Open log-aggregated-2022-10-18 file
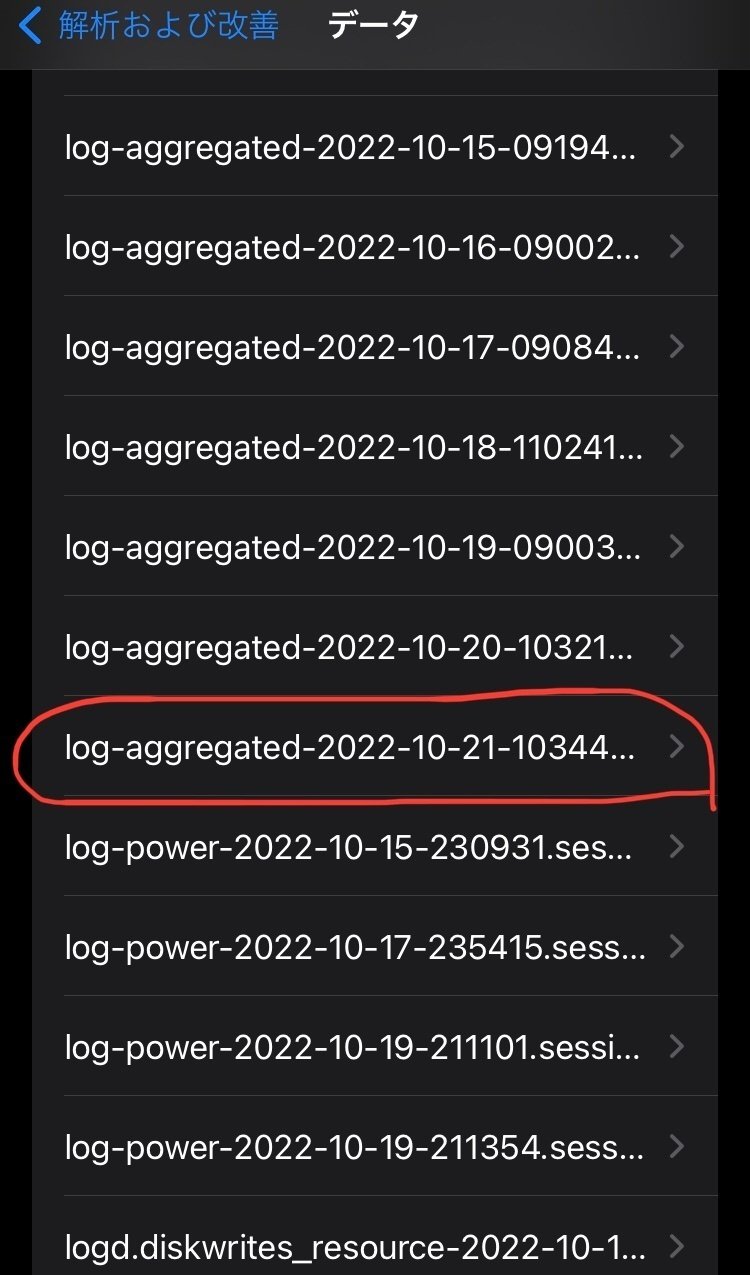 tap(375, 446)
